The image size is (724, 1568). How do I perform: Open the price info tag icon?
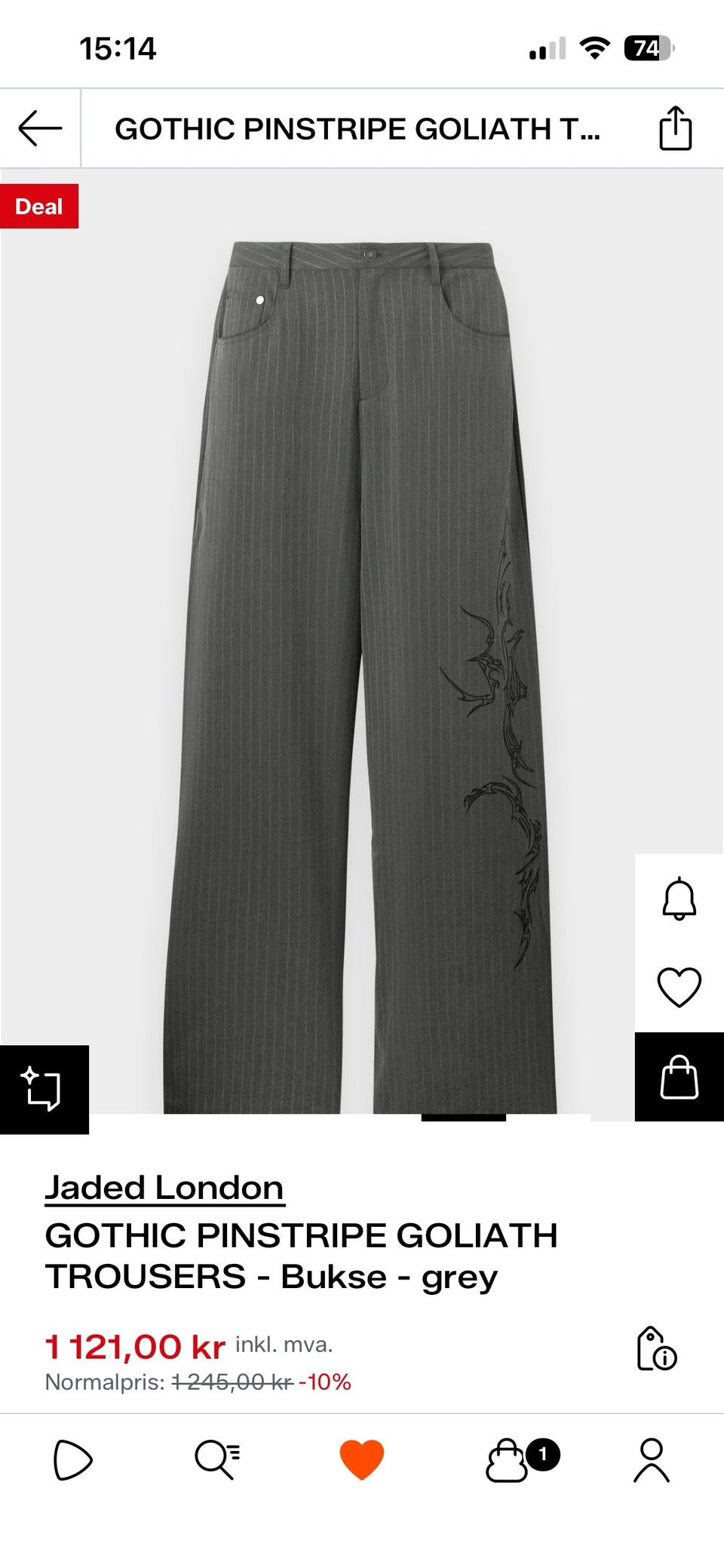656,1348
